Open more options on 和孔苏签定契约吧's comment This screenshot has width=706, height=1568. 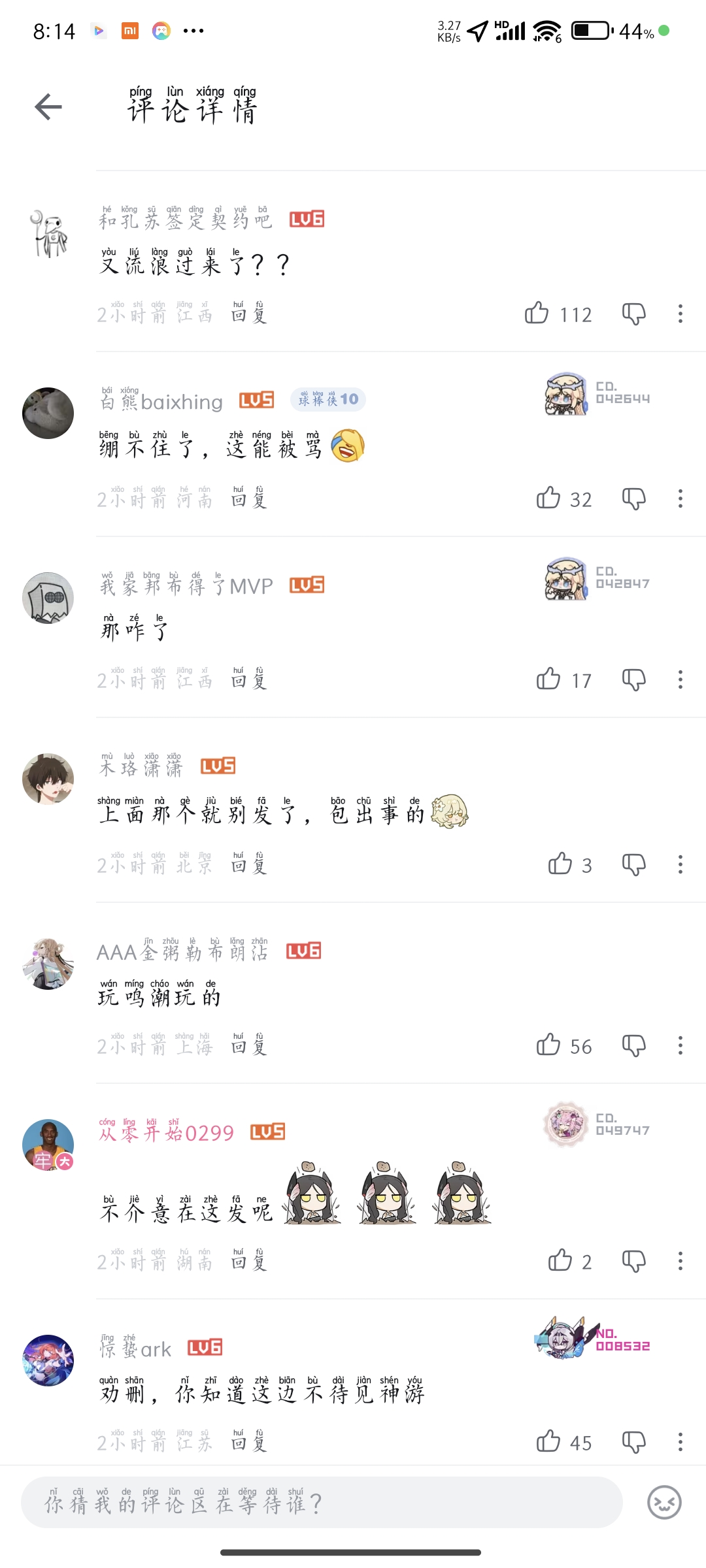point(681,314)
